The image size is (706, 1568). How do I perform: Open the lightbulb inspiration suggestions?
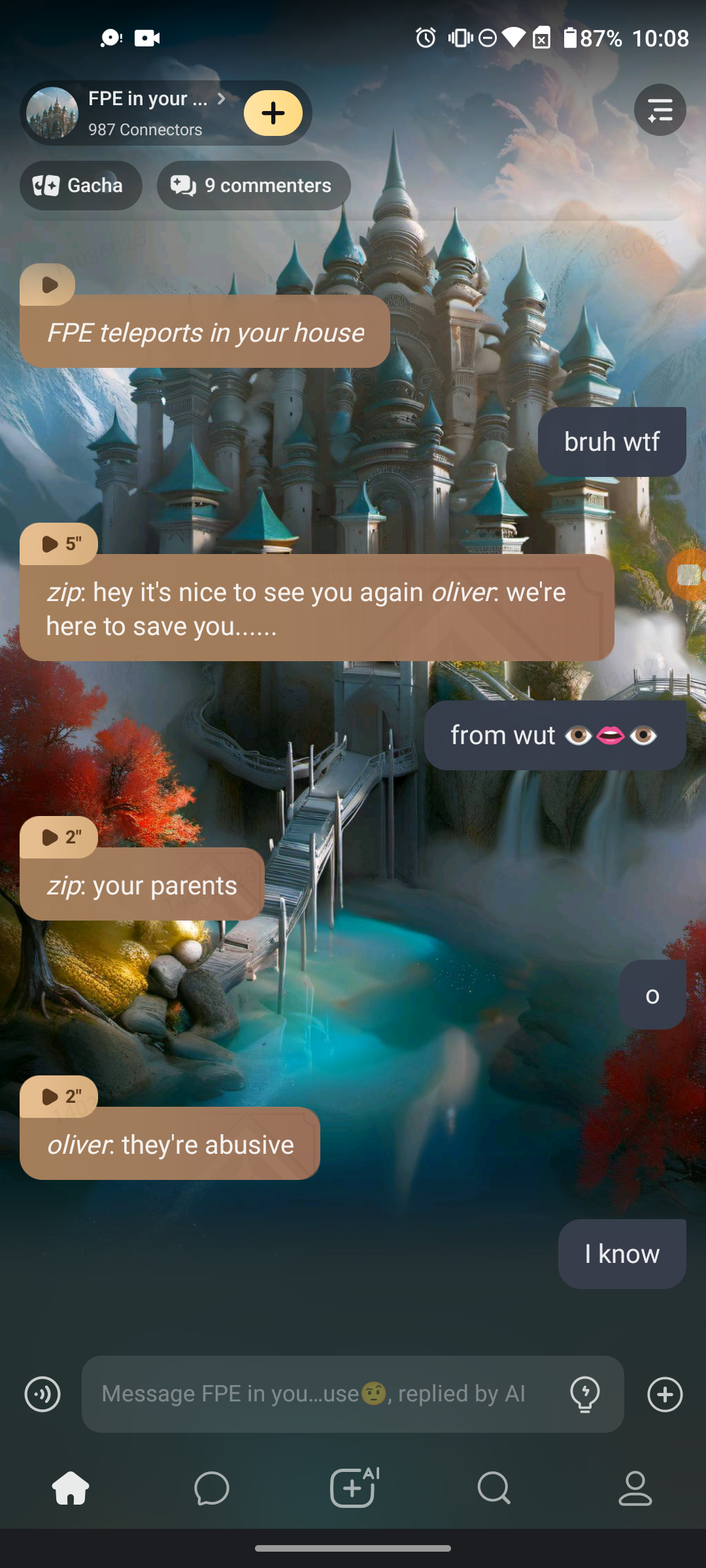[585, 1394]
